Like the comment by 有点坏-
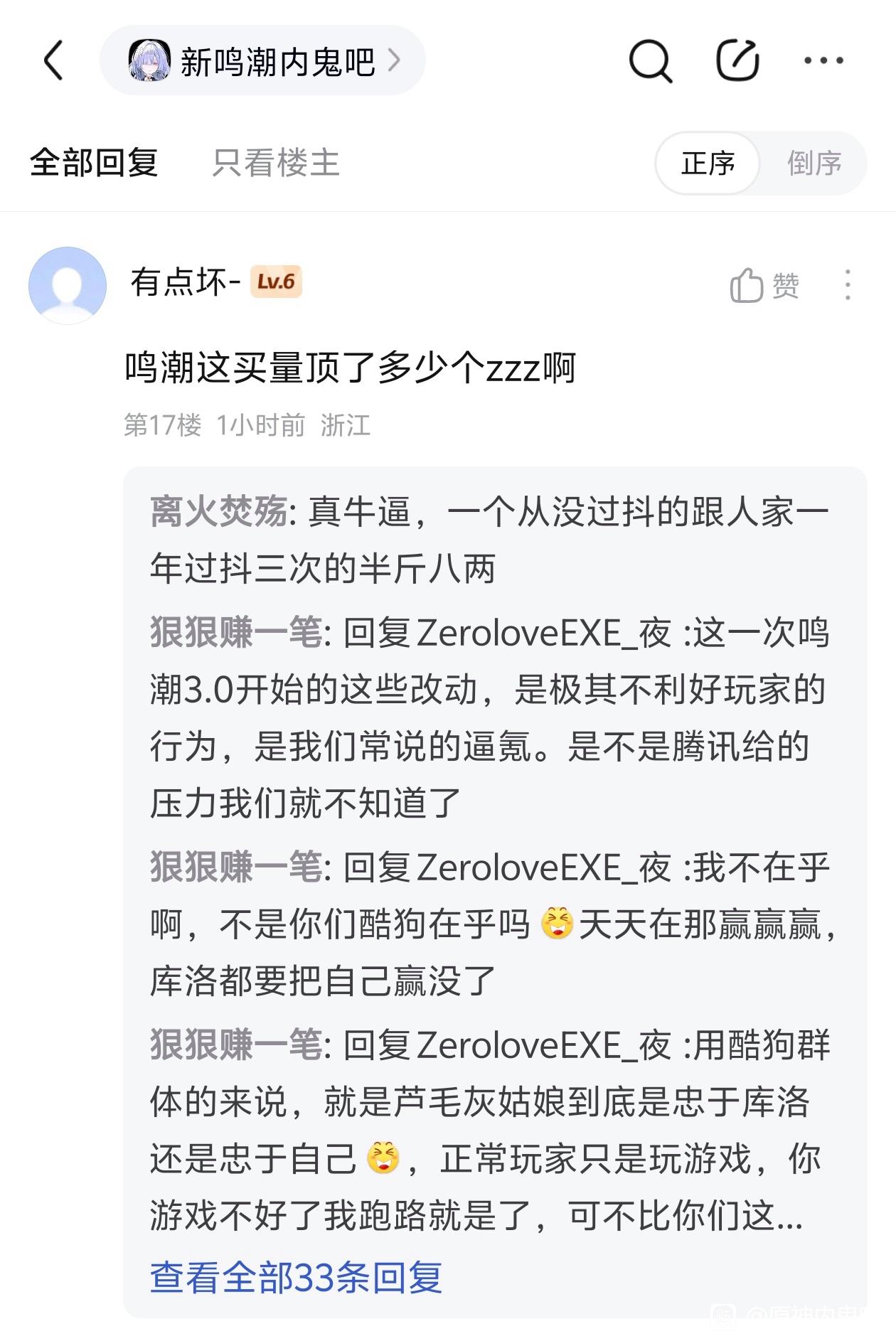896x1341 pixels. click(764, 285)
